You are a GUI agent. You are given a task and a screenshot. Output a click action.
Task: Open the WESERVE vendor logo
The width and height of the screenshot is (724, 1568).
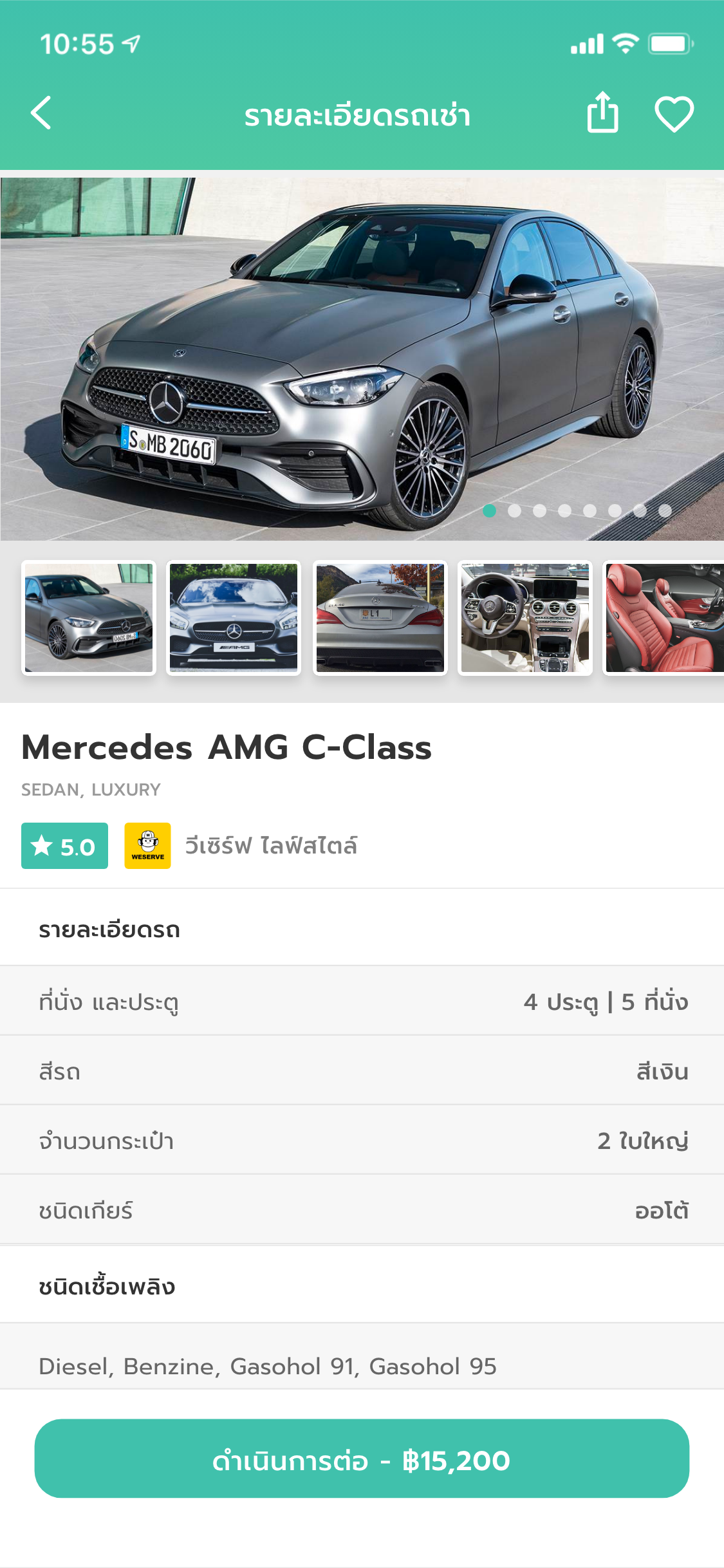click(147, 846)
